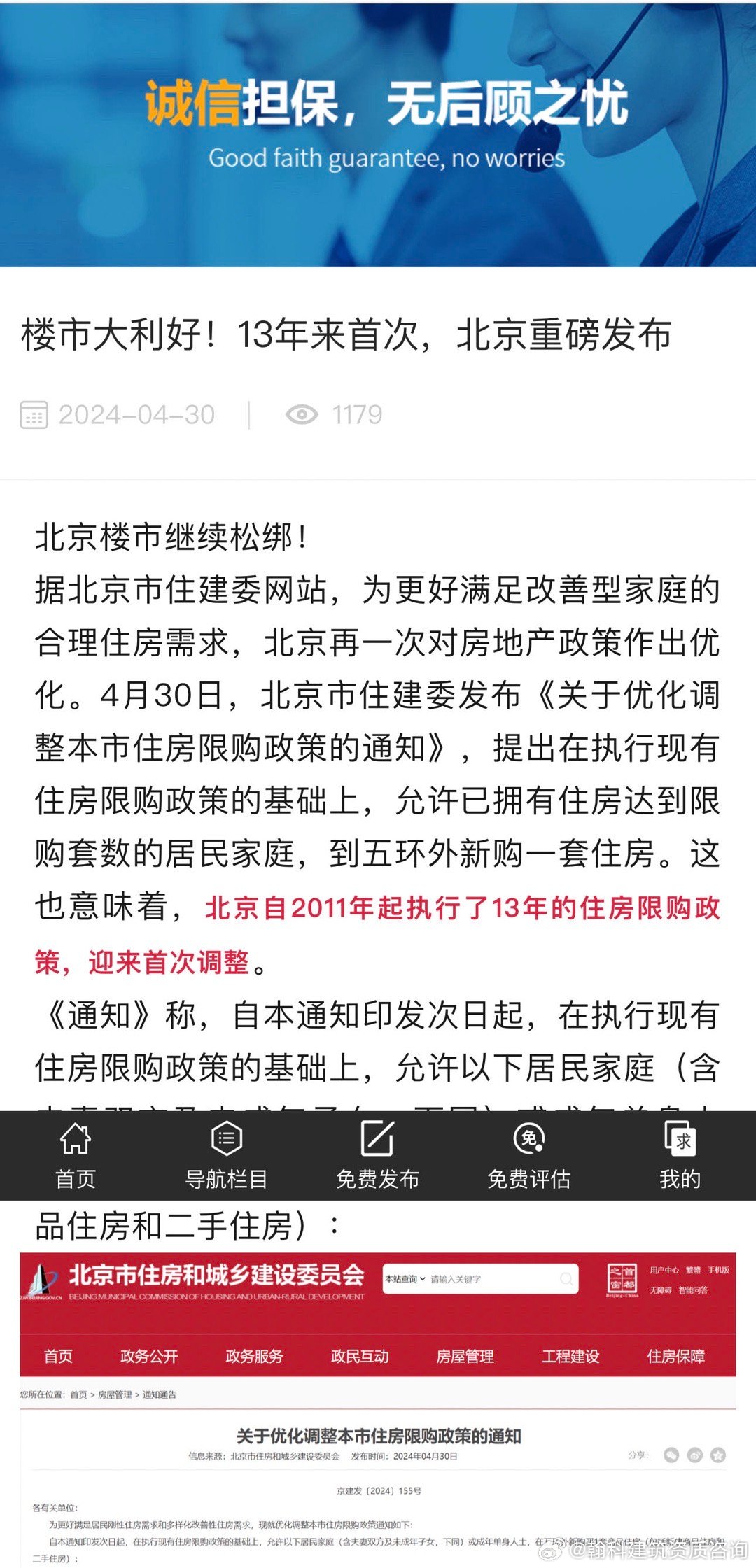Open 免费评估 in the bottom bar
756x1568 pixels.
pos(528,1154)
